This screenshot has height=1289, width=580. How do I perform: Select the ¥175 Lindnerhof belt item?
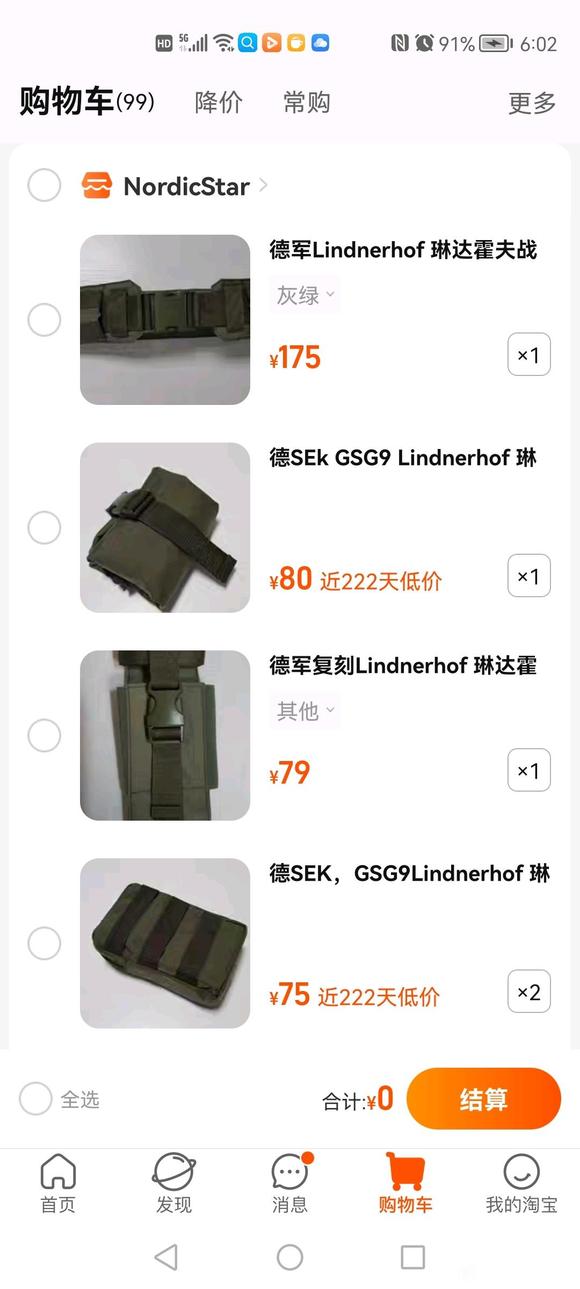click(x=44, y=320)
